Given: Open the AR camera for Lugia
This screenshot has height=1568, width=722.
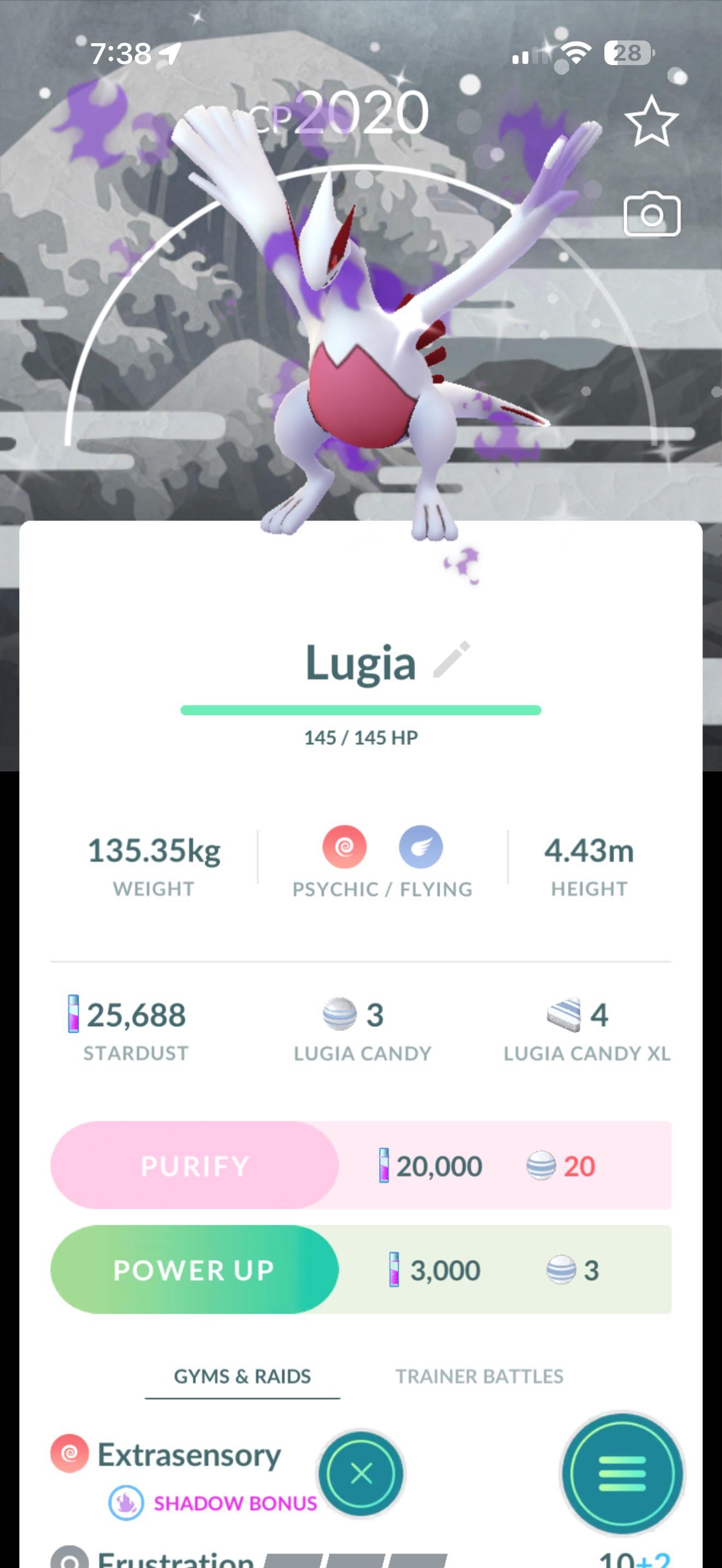Looking at the screenshot, I should click(x=651, y=215).
